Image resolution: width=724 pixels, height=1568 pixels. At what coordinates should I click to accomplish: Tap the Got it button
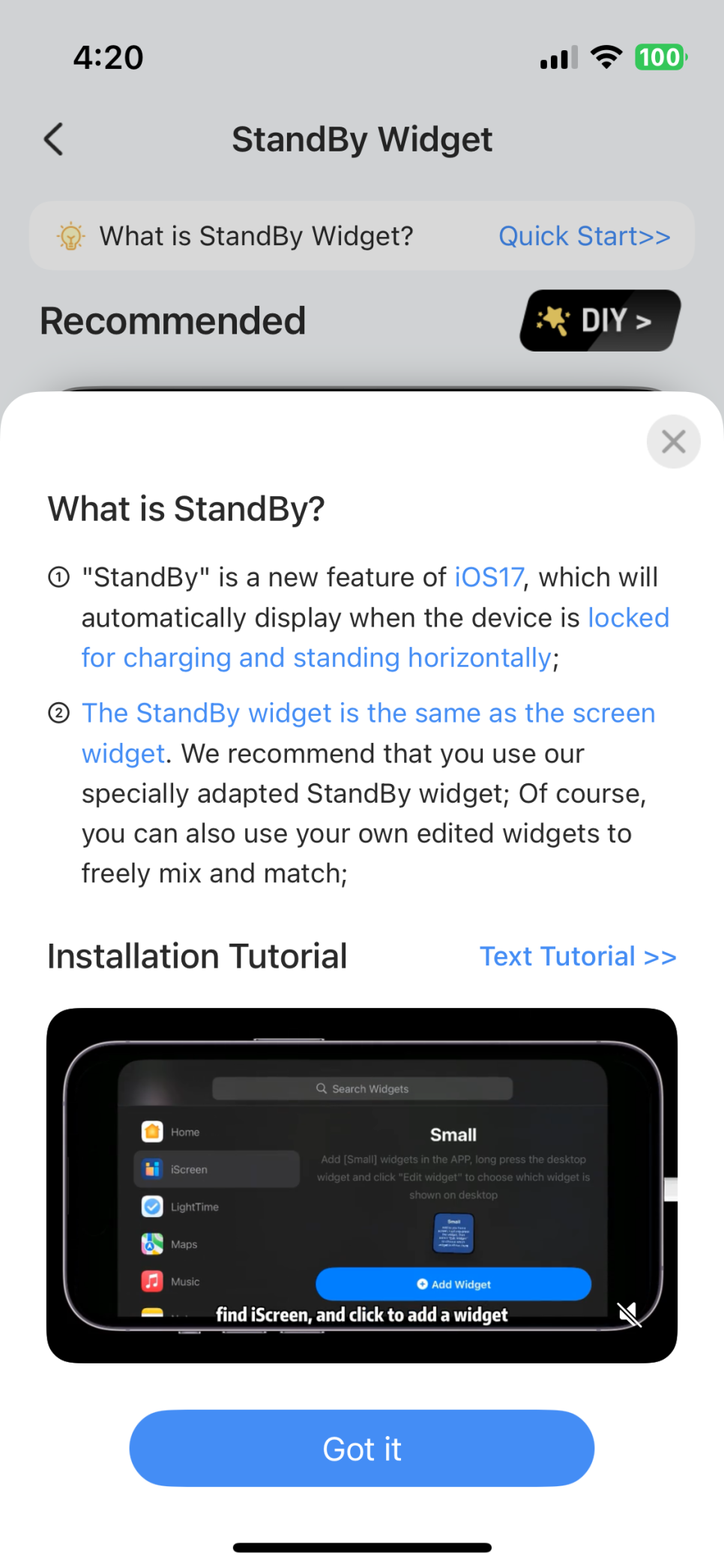362,1448
